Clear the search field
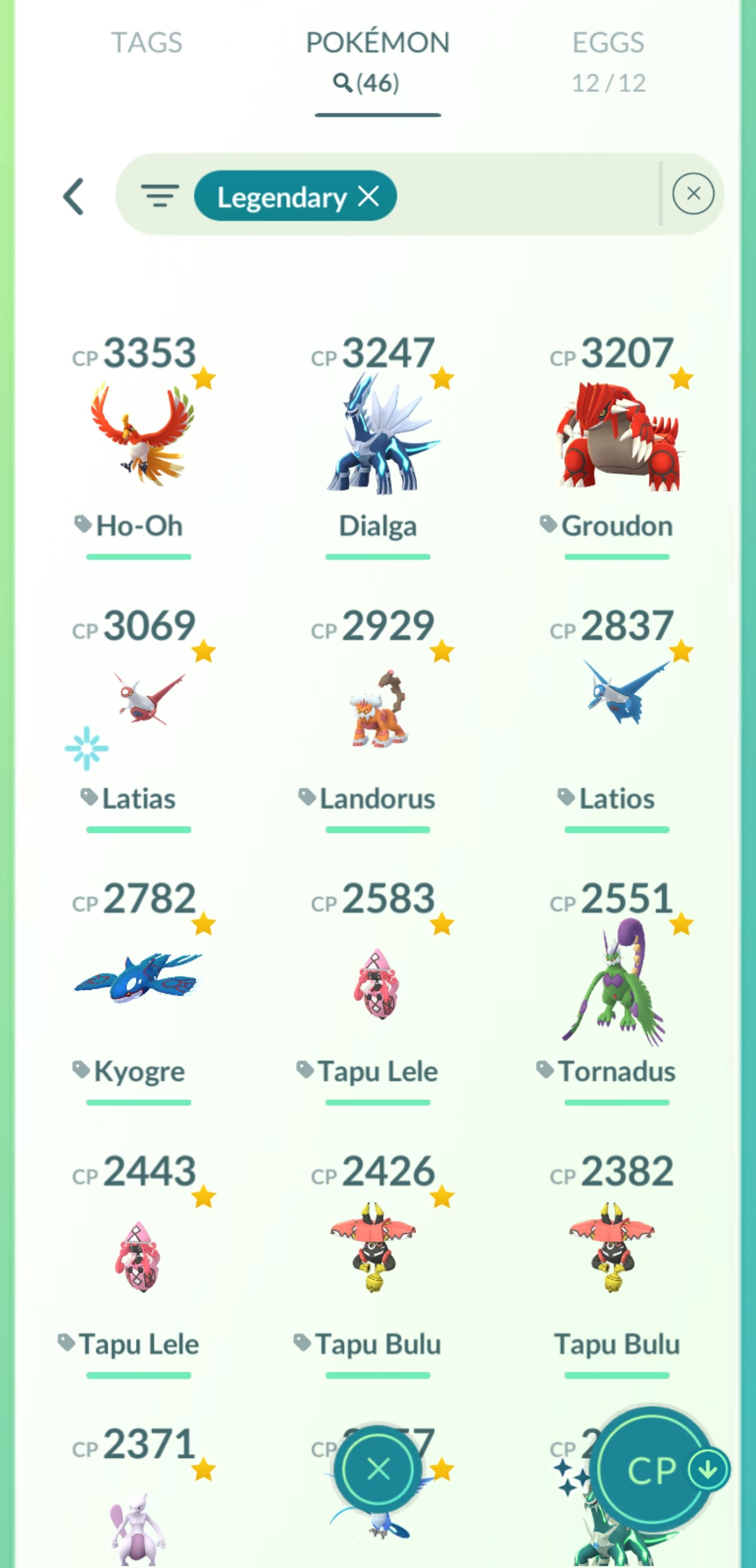This screenshot has height=1568, width=756. pyautogui.click(x=692, y=194)
